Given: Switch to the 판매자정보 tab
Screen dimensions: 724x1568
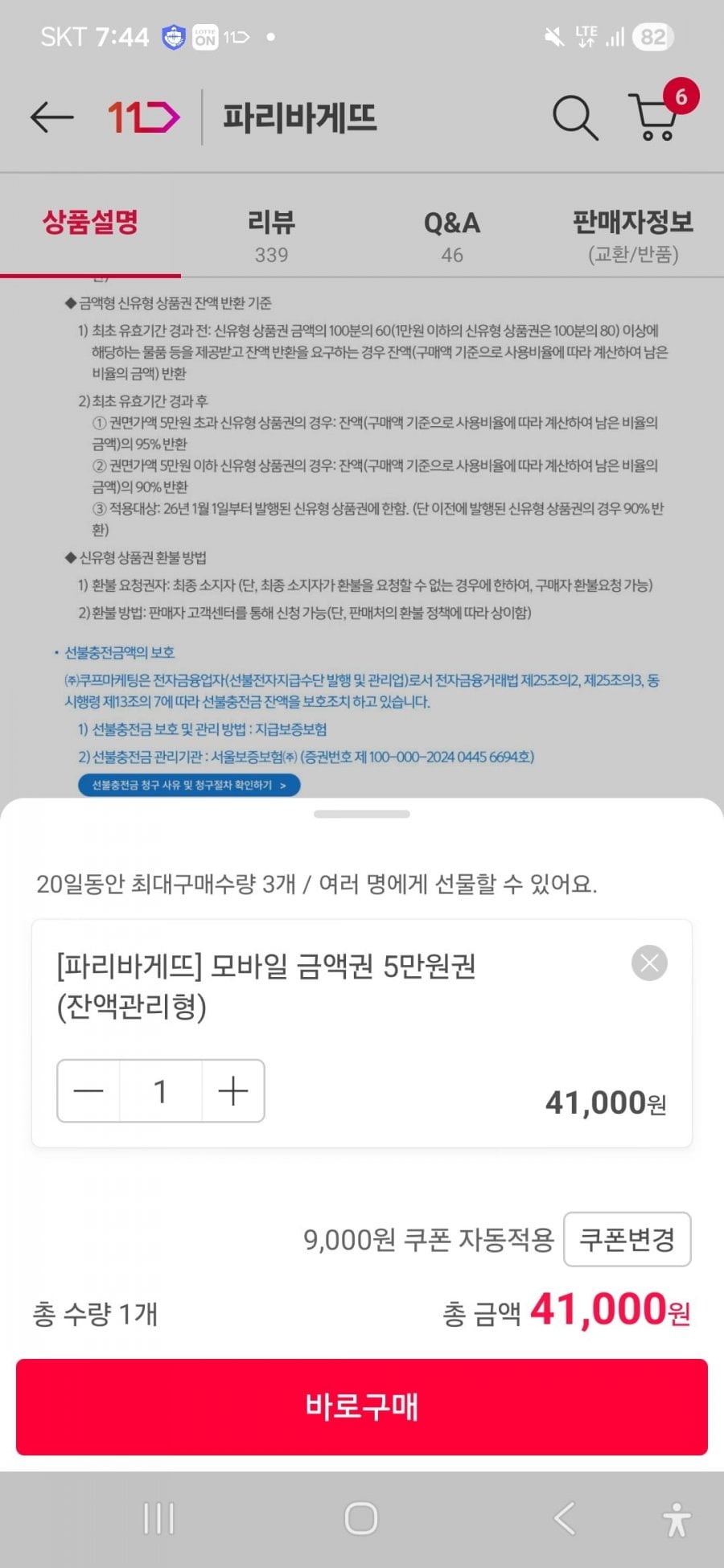Looking at the screenshot, I should click(x=633, y=236).
